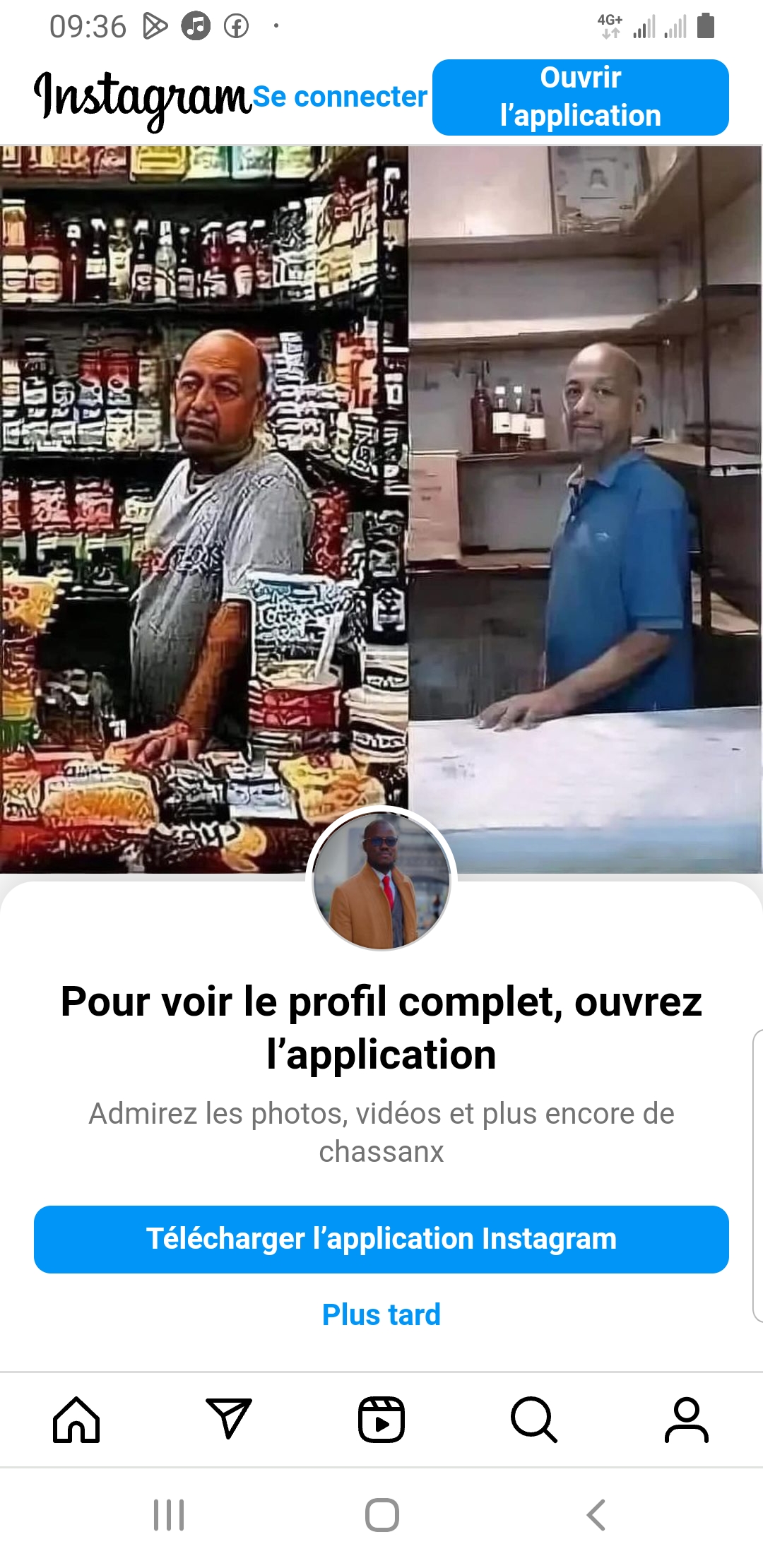Viewport: 763px width, 1568px height.
Task: Tap the system back button
Action: [x=596, y=1515]
